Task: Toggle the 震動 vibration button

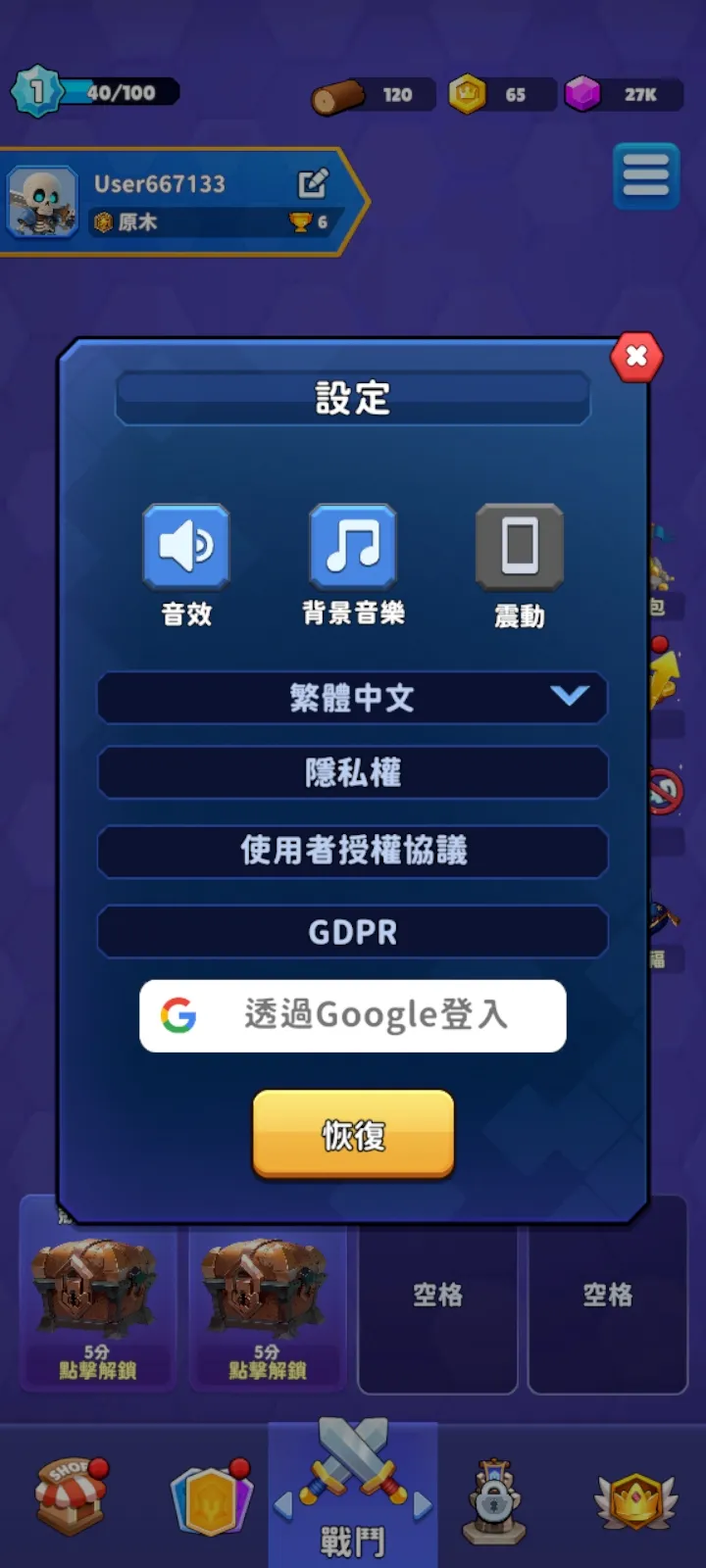Action: pos(520,546)
